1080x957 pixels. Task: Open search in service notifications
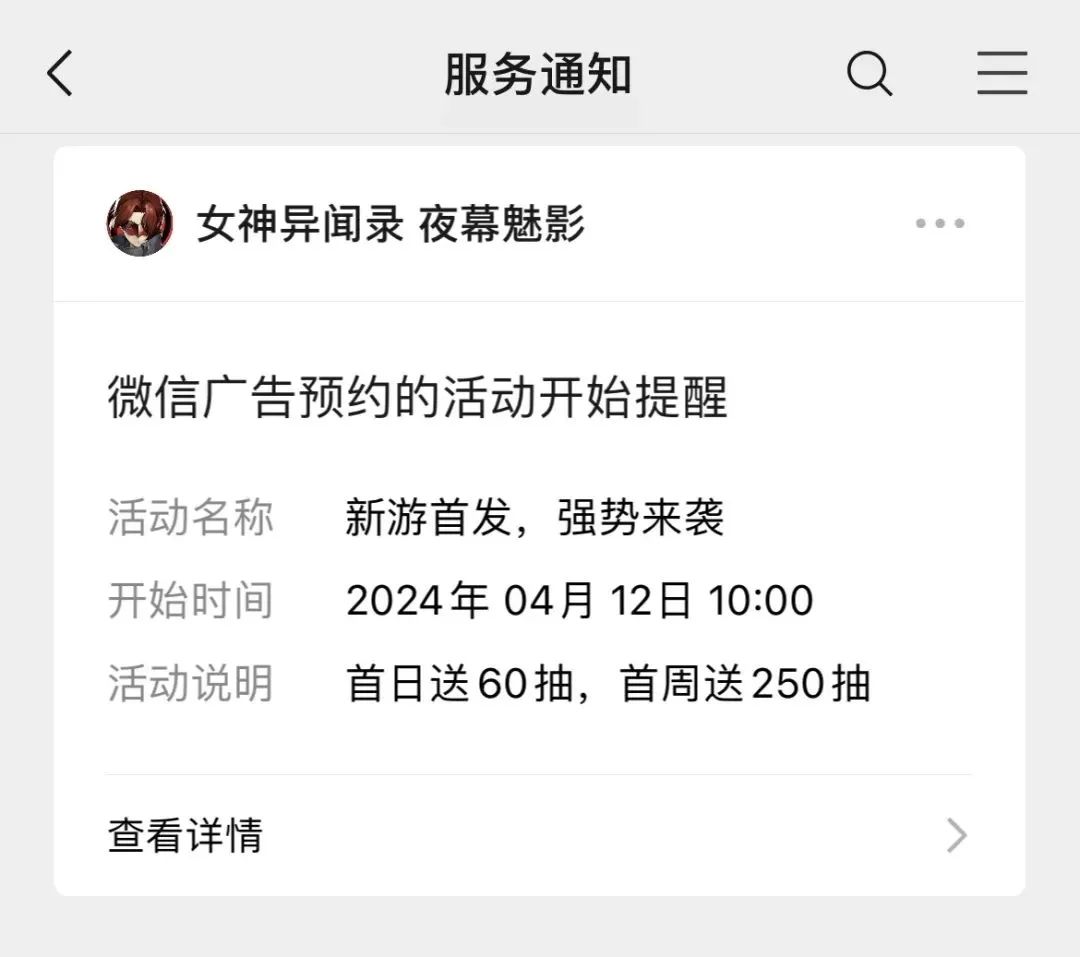click(x=868, y=74)
